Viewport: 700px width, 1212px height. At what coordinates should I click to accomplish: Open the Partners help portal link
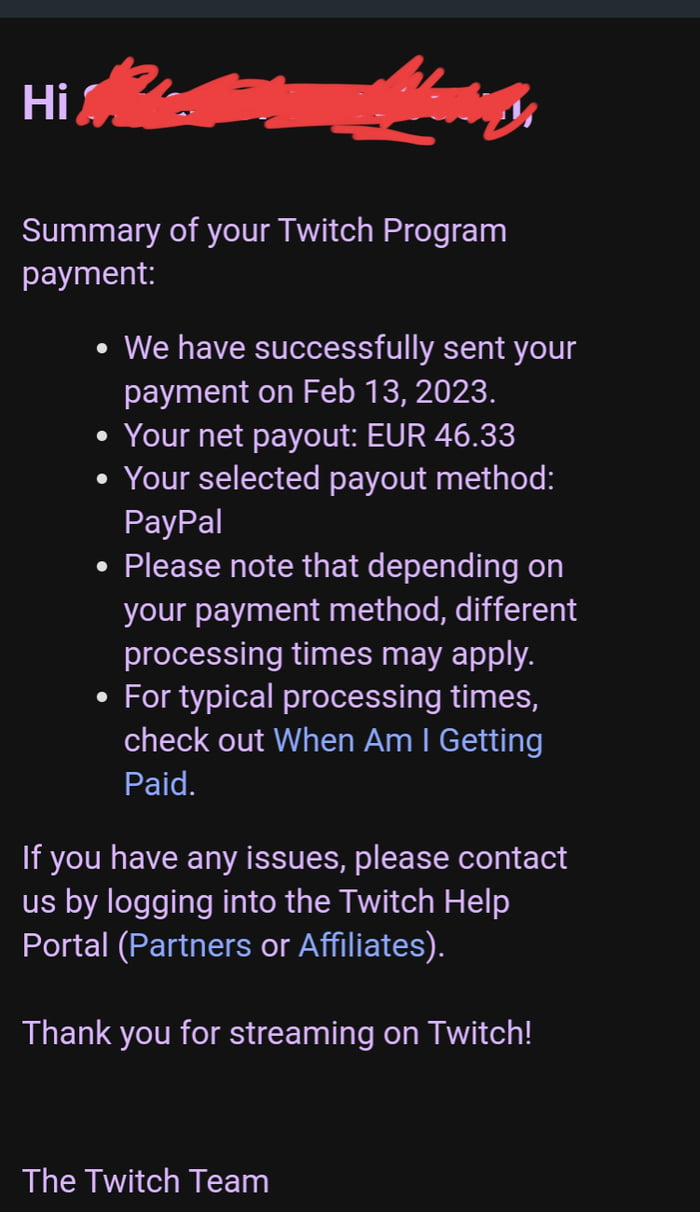click(190, 945)
